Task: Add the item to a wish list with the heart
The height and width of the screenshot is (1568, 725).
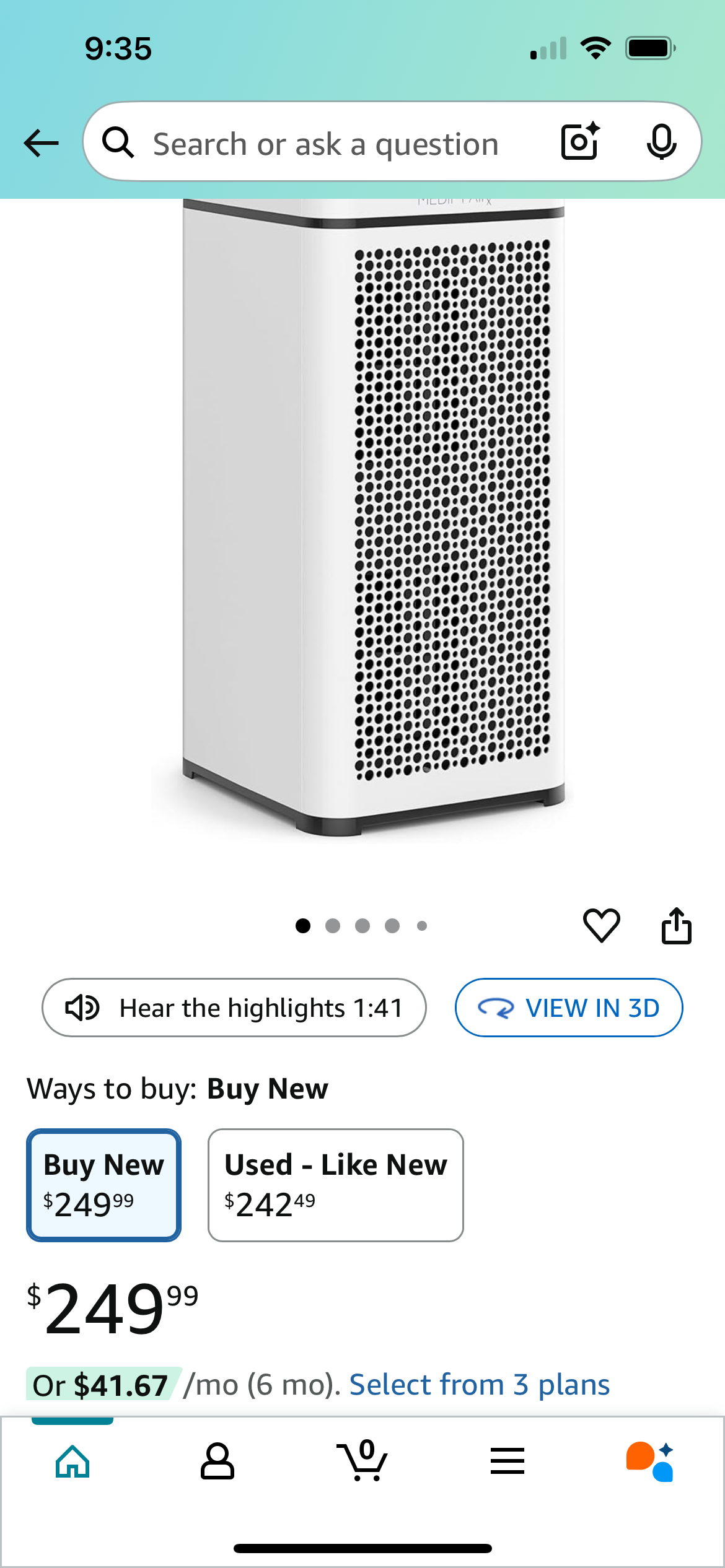Action: point(601,925)
